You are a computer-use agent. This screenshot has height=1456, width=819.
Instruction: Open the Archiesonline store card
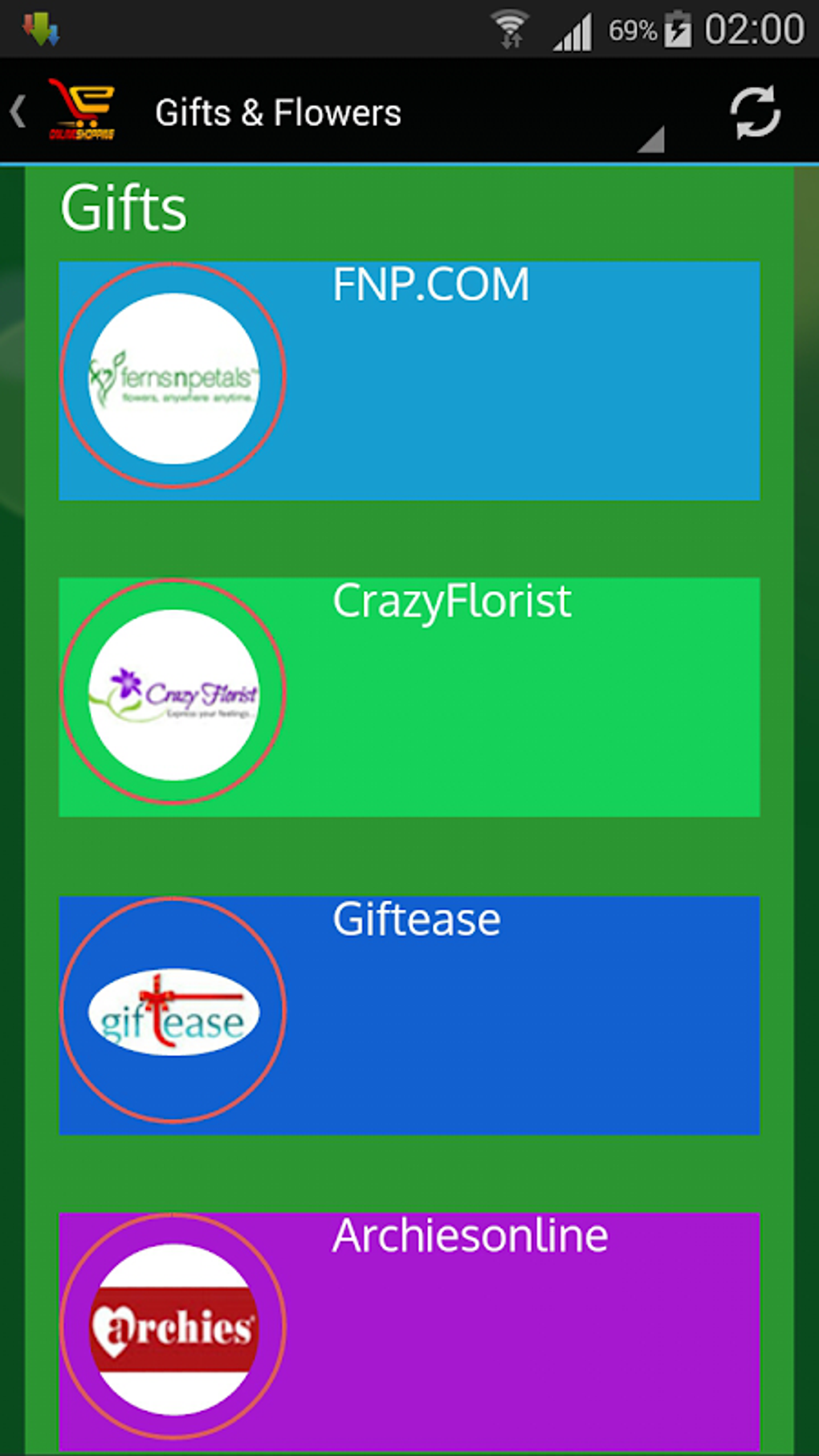409,1330
